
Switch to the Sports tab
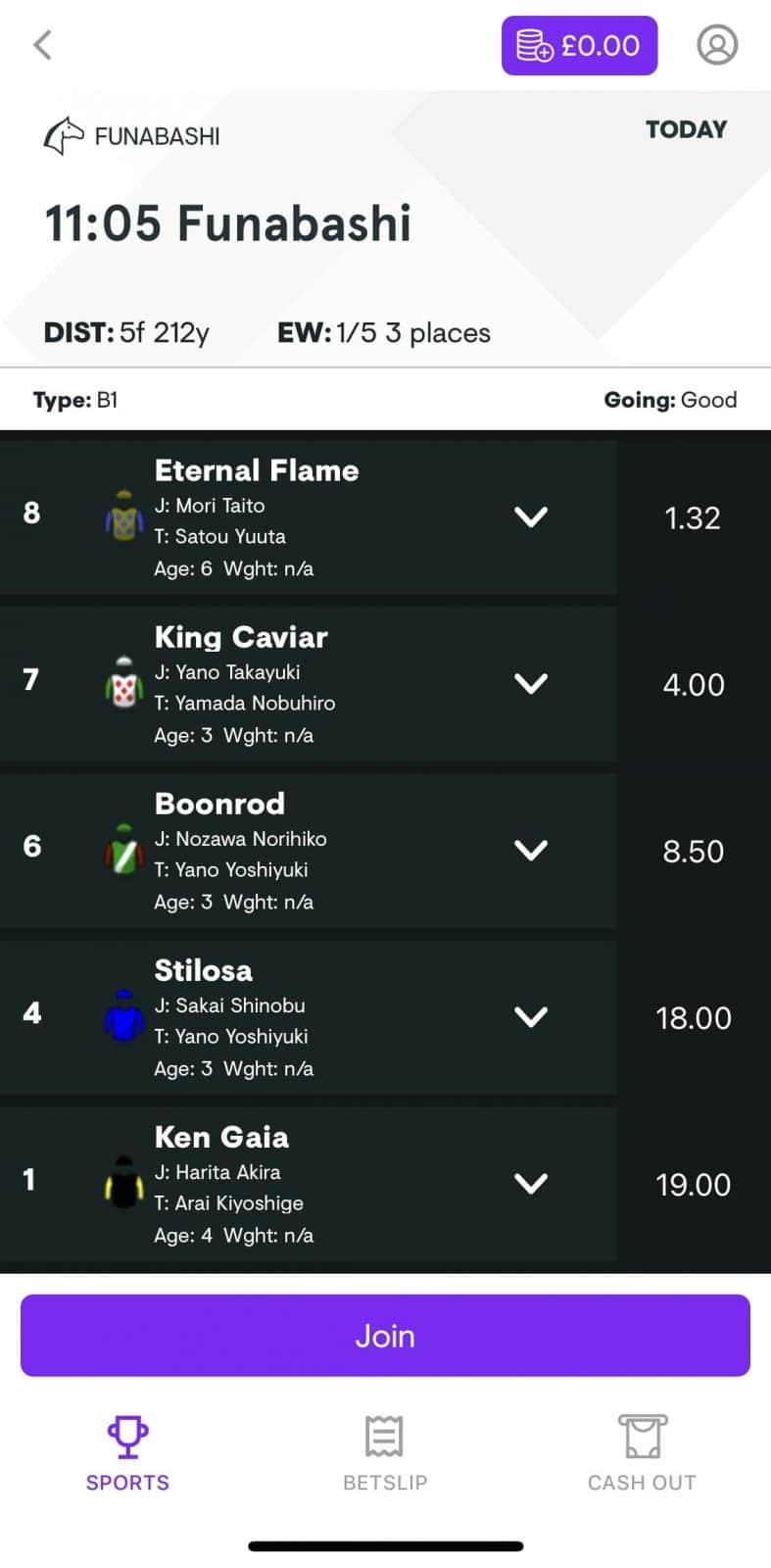point(127,1454)
